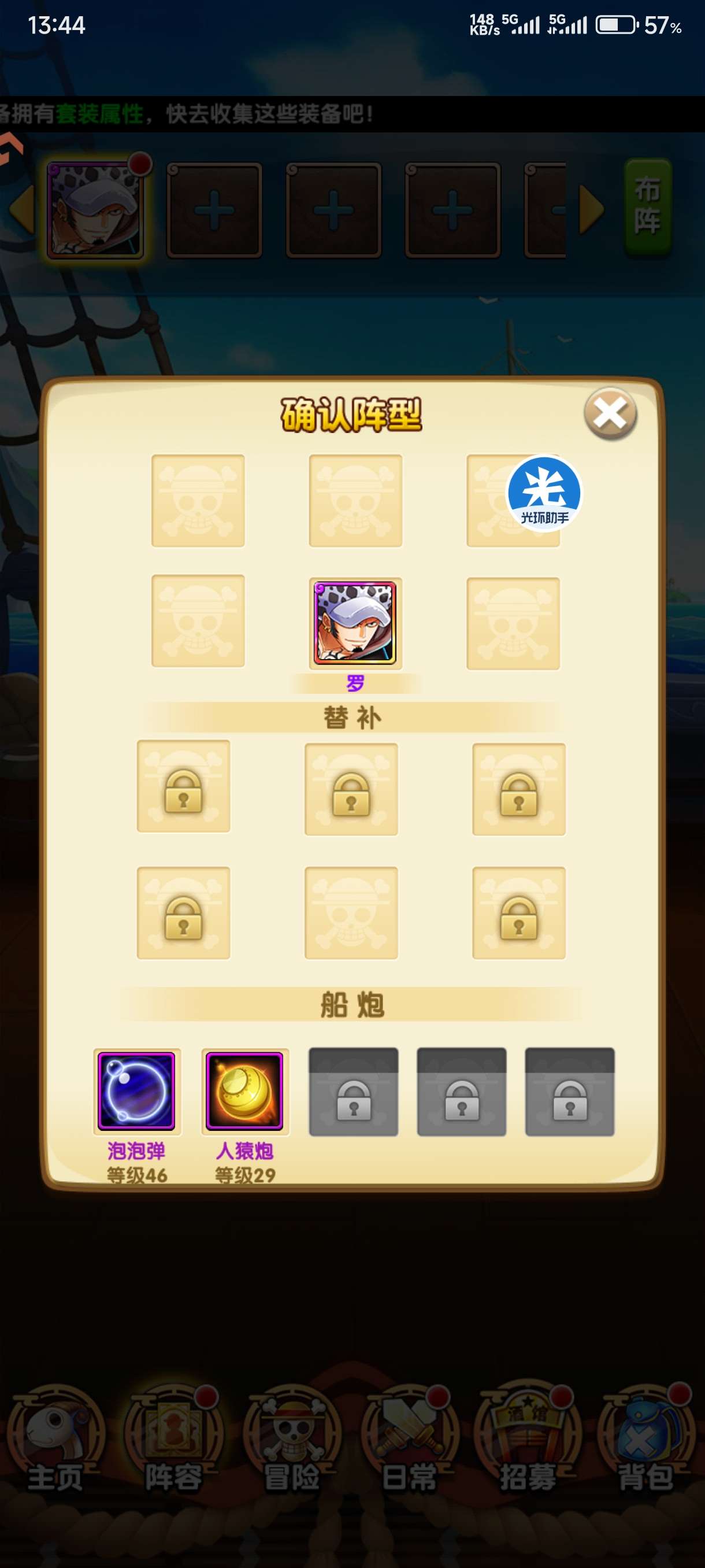The width and height of the screenshot is (705, 1568).
Task: Select the 泡泡弹 ship cannon
Action: [137, 1091]
